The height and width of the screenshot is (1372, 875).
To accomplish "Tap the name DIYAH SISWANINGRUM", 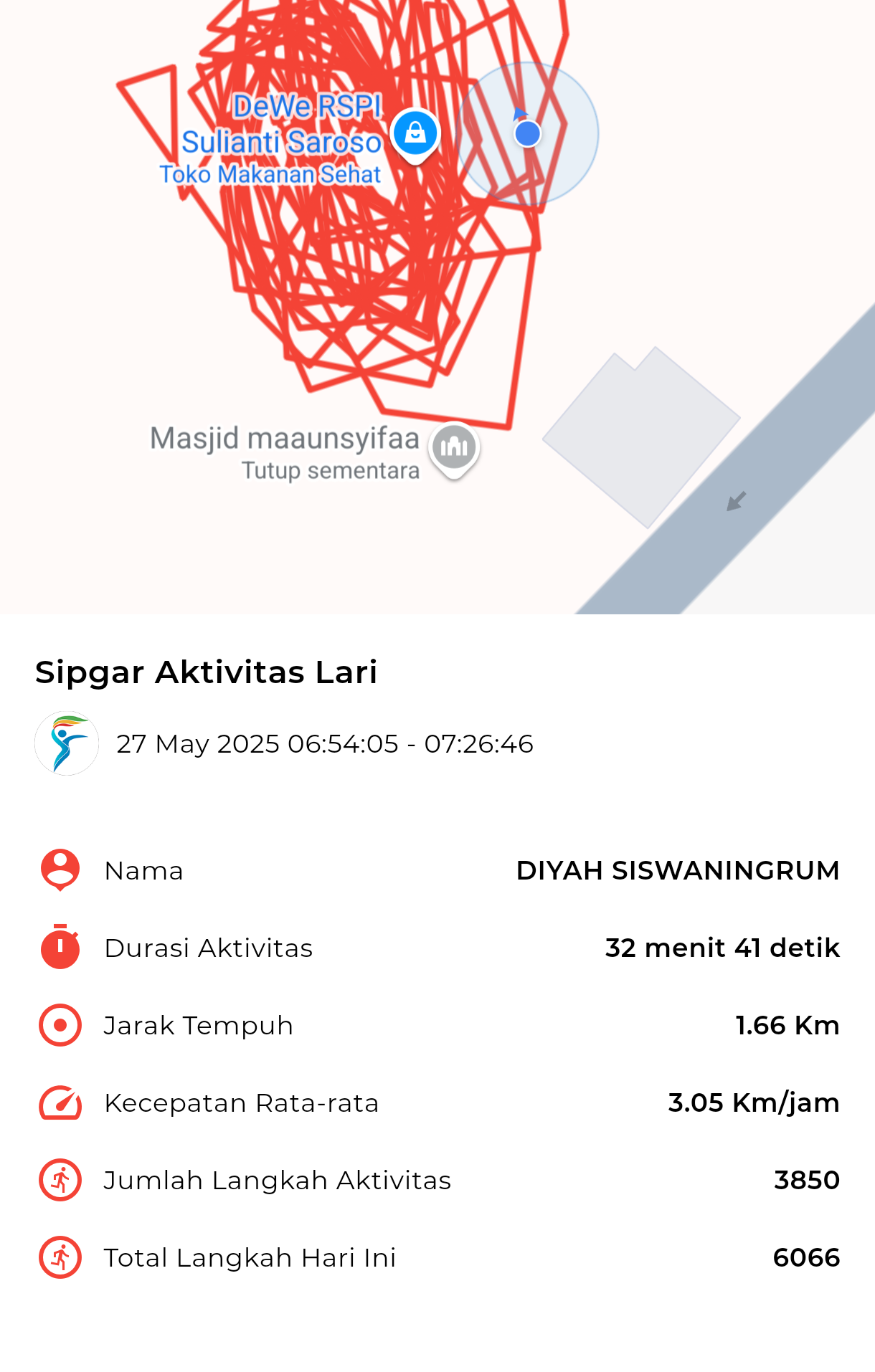I will (x=678, y=870).
